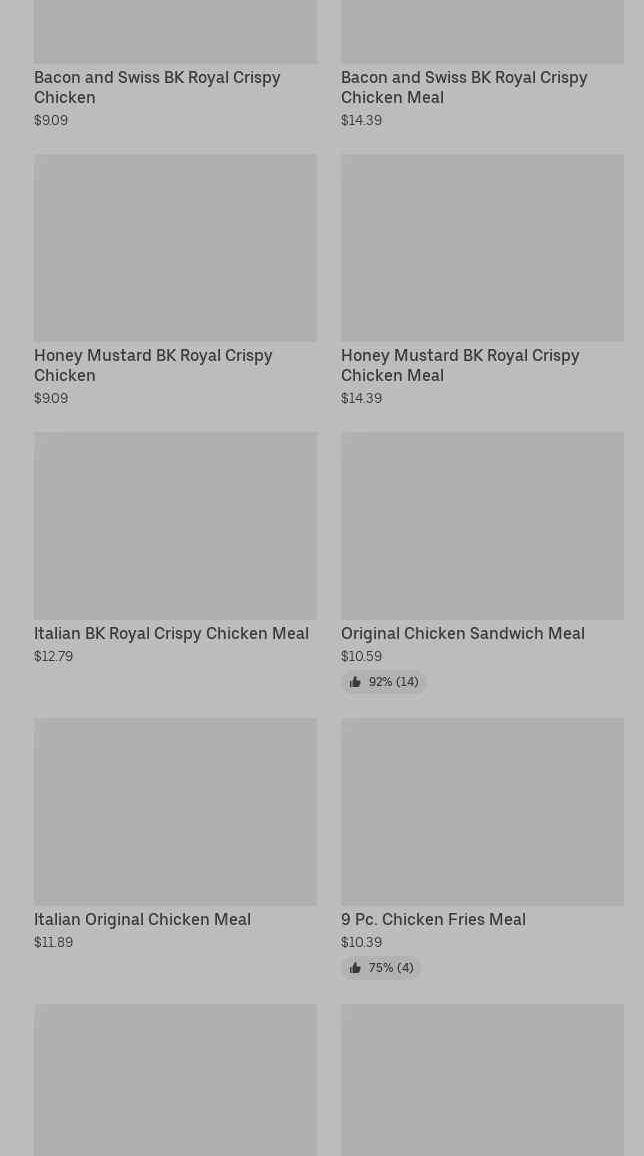The image size is (644, 1156).
Task: Open 9 Pc. Chicken Fries Meal
Action: (482, 849)
